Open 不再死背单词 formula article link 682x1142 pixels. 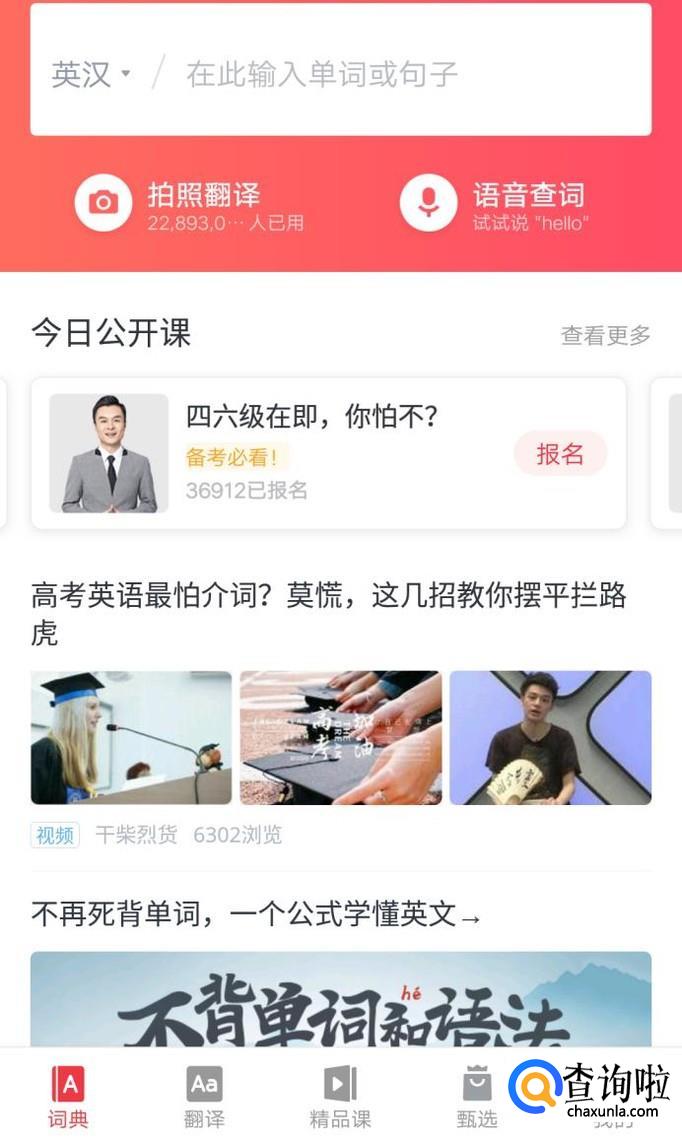tap(256, 914)
